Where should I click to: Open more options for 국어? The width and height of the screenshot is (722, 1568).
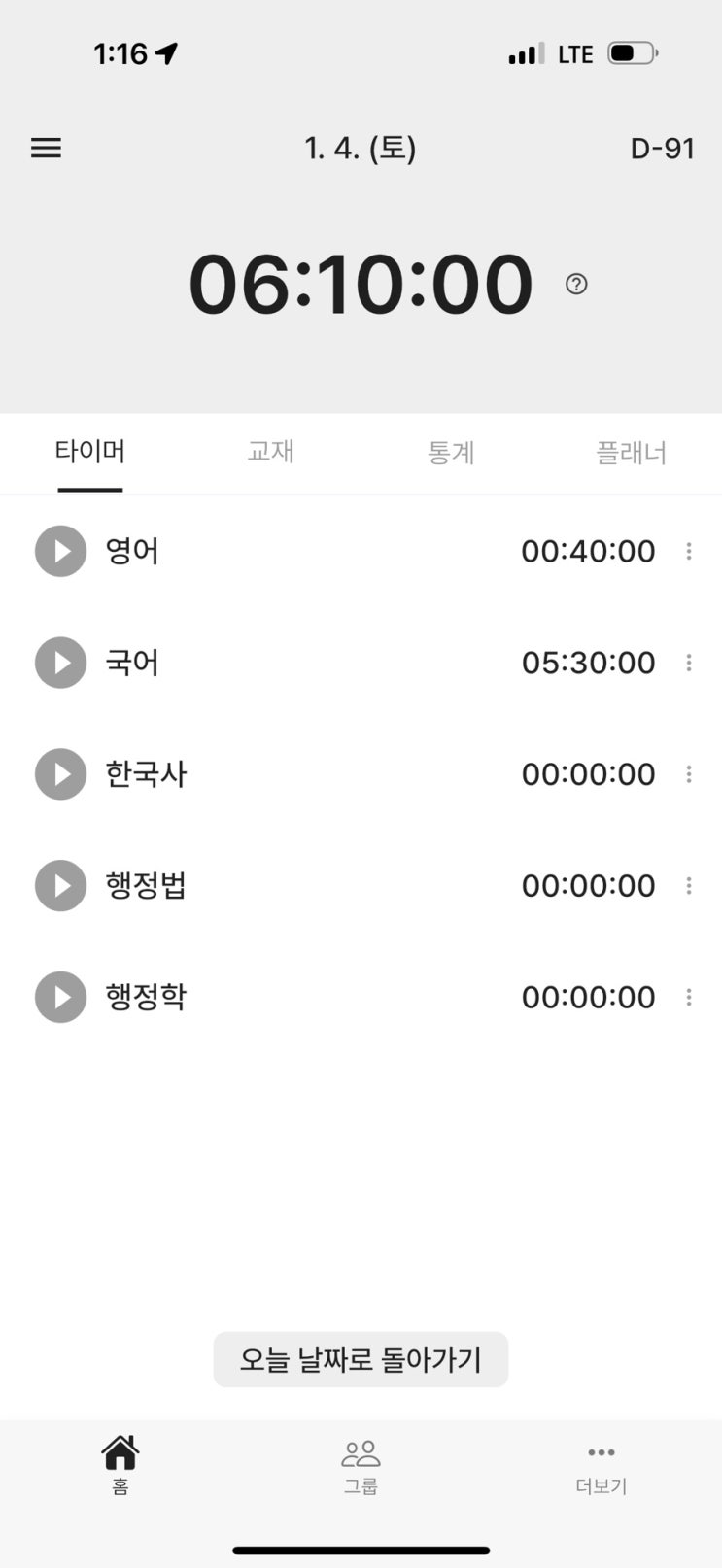coord(689,663)
